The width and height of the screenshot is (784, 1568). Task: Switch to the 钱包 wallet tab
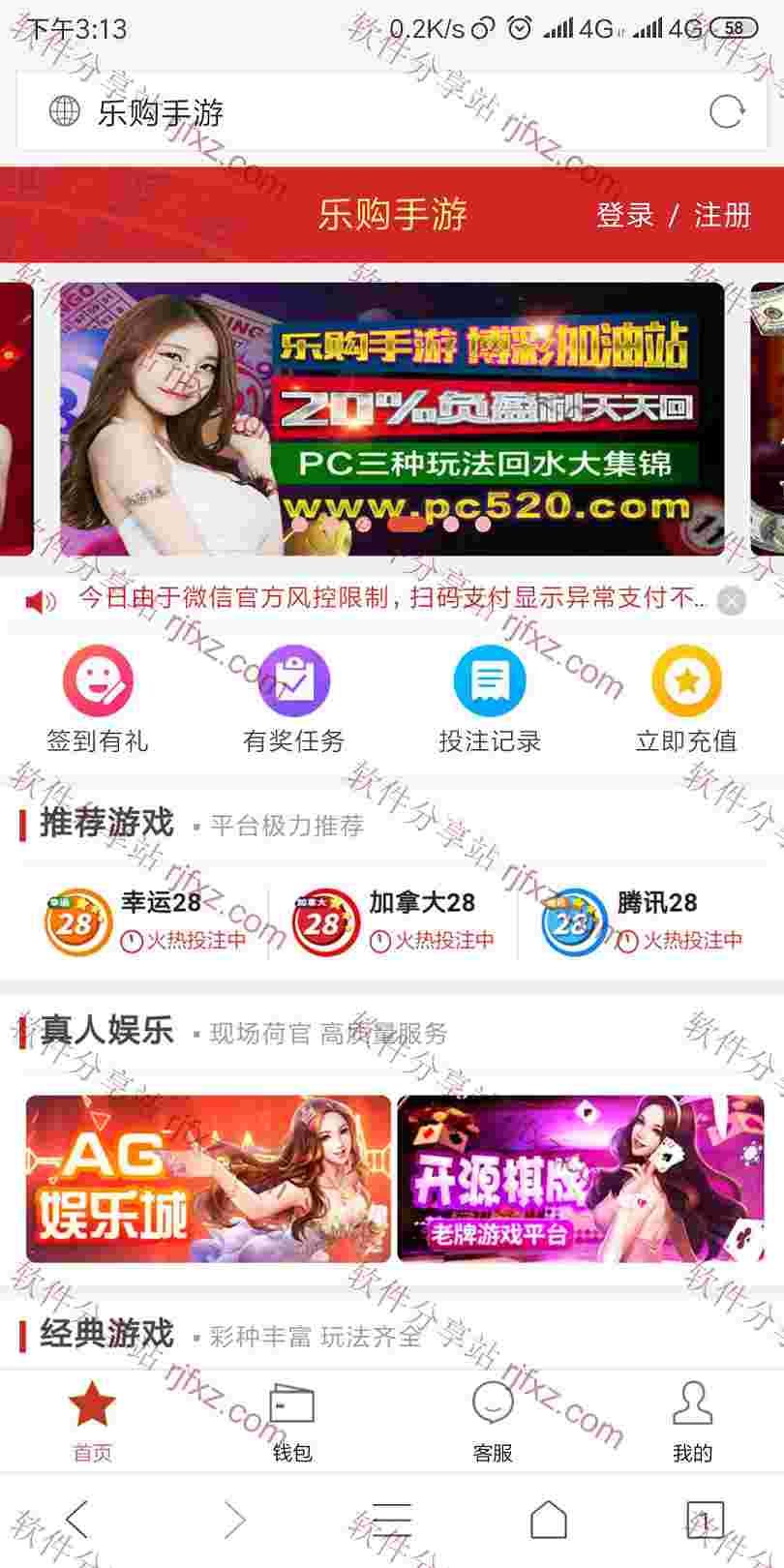292,1421
